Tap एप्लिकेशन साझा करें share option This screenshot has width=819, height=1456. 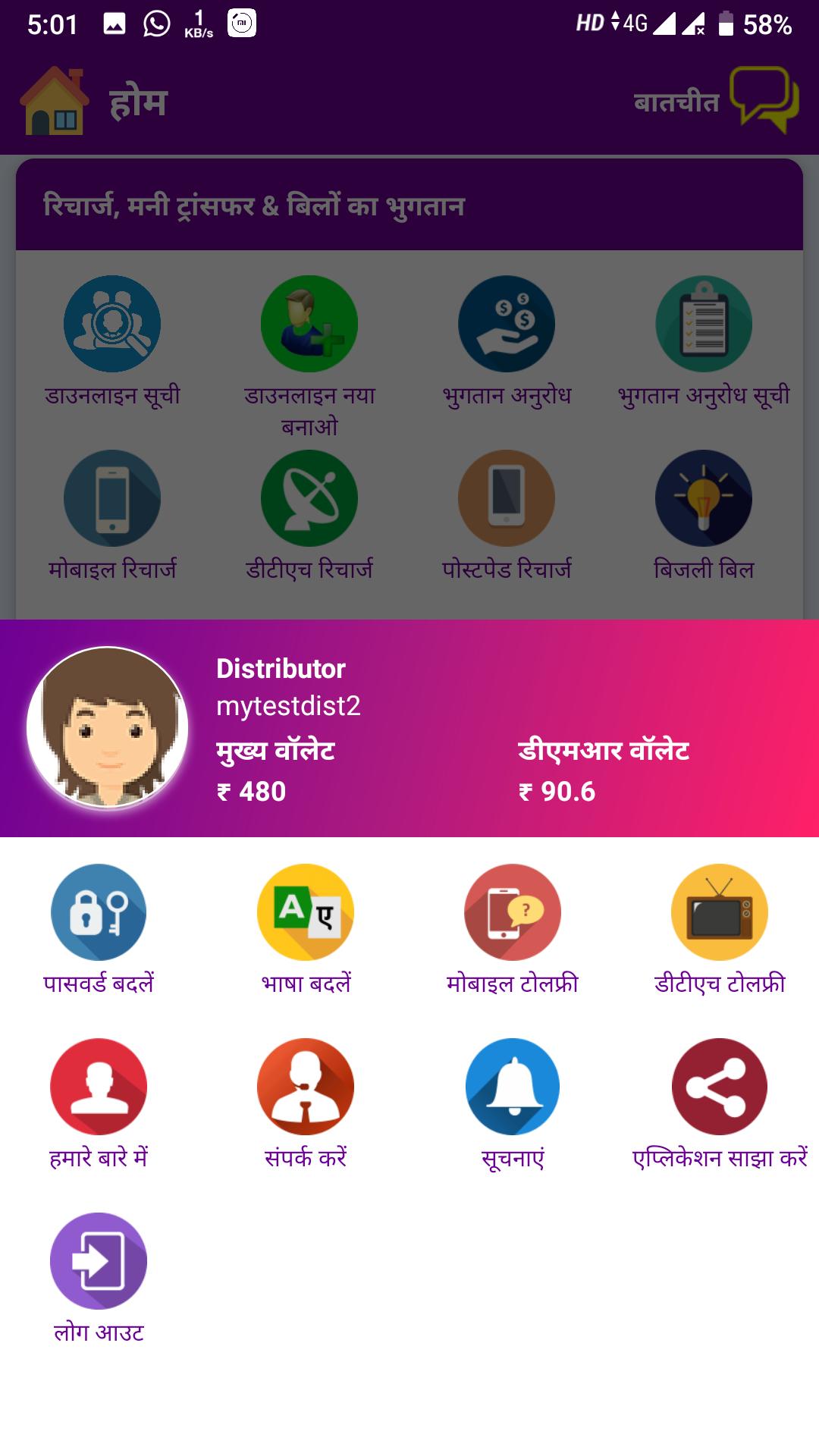pos(720,1087)
